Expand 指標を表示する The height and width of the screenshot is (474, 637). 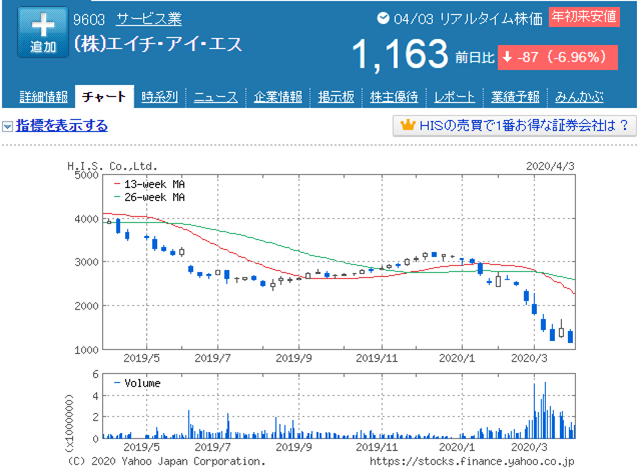pyautogui.click(x=61, y=126)
